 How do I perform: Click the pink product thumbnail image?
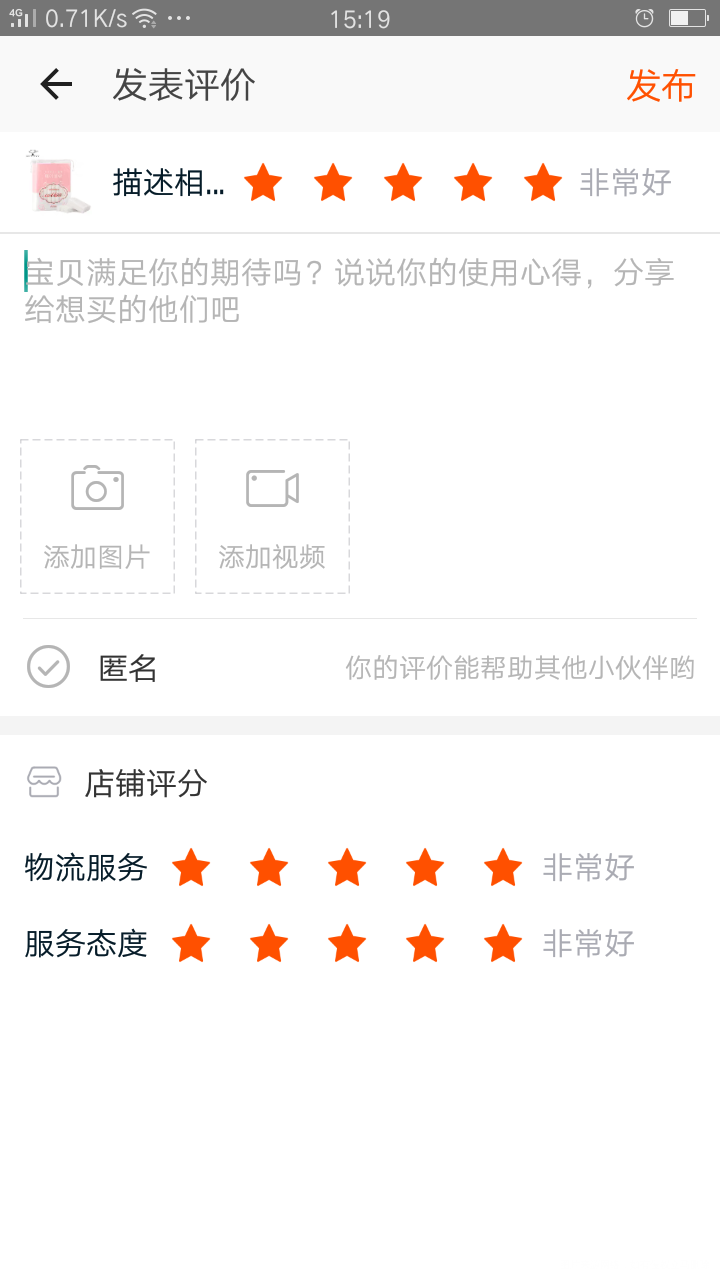[x=57, y=182]
